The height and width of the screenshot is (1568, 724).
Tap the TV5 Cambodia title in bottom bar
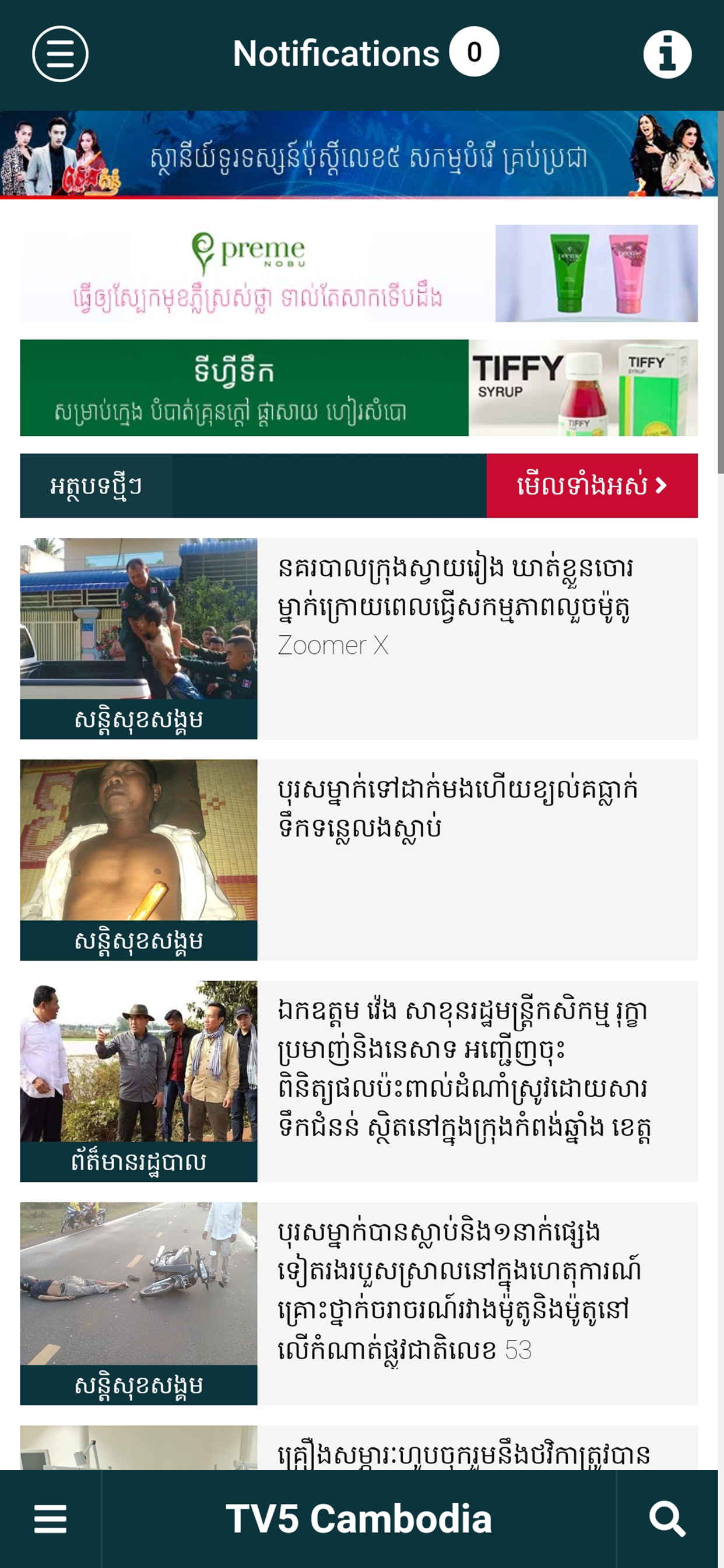click(361, 1518)
